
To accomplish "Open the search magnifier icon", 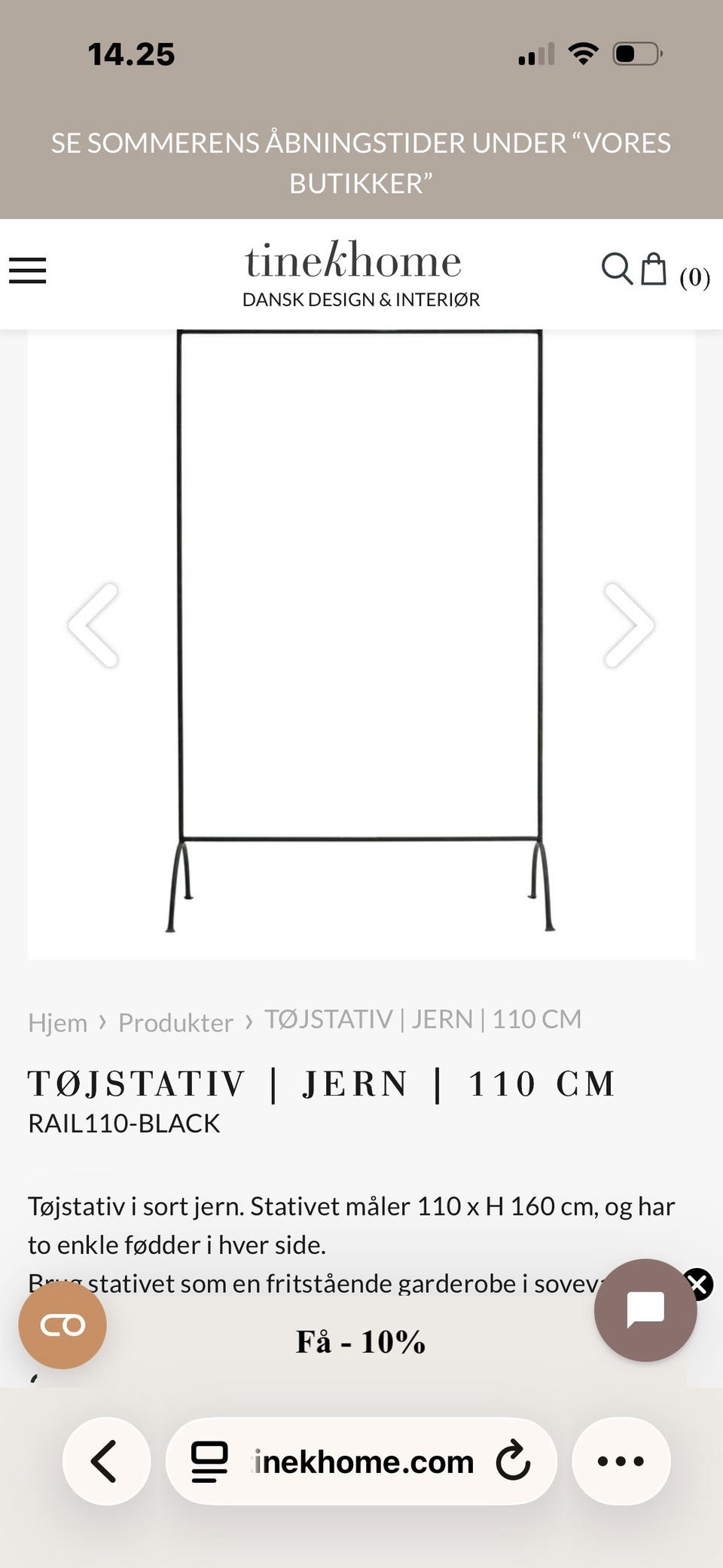I will [x=617, y=269].
